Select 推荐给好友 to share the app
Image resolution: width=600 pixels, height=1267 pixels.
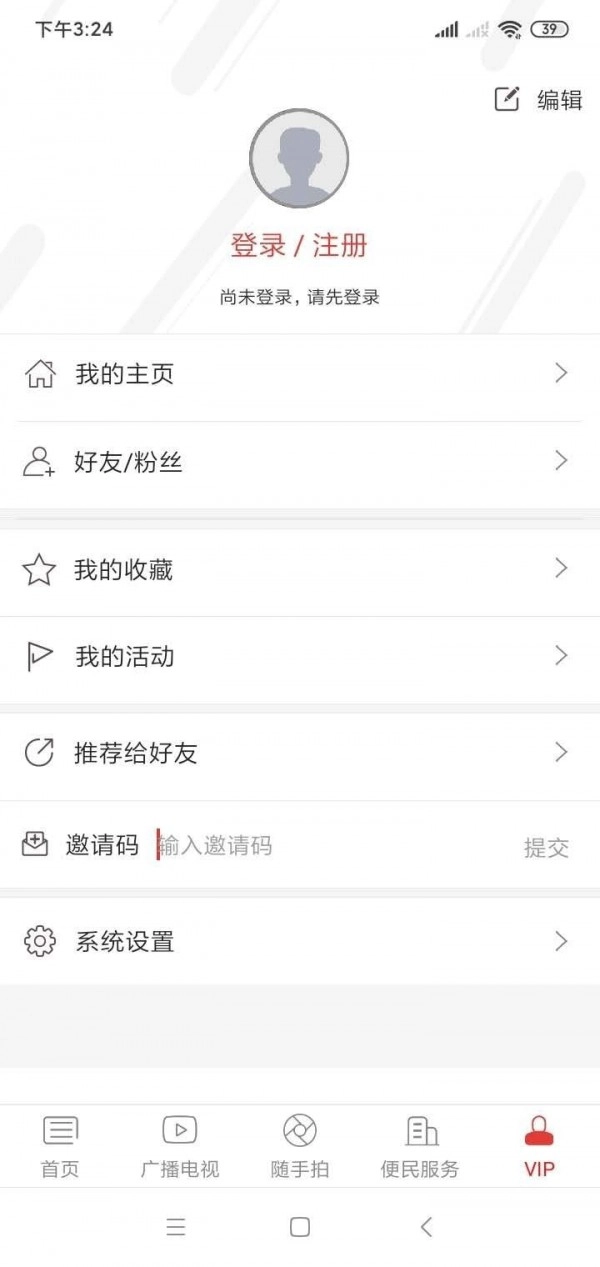(299, 753)
